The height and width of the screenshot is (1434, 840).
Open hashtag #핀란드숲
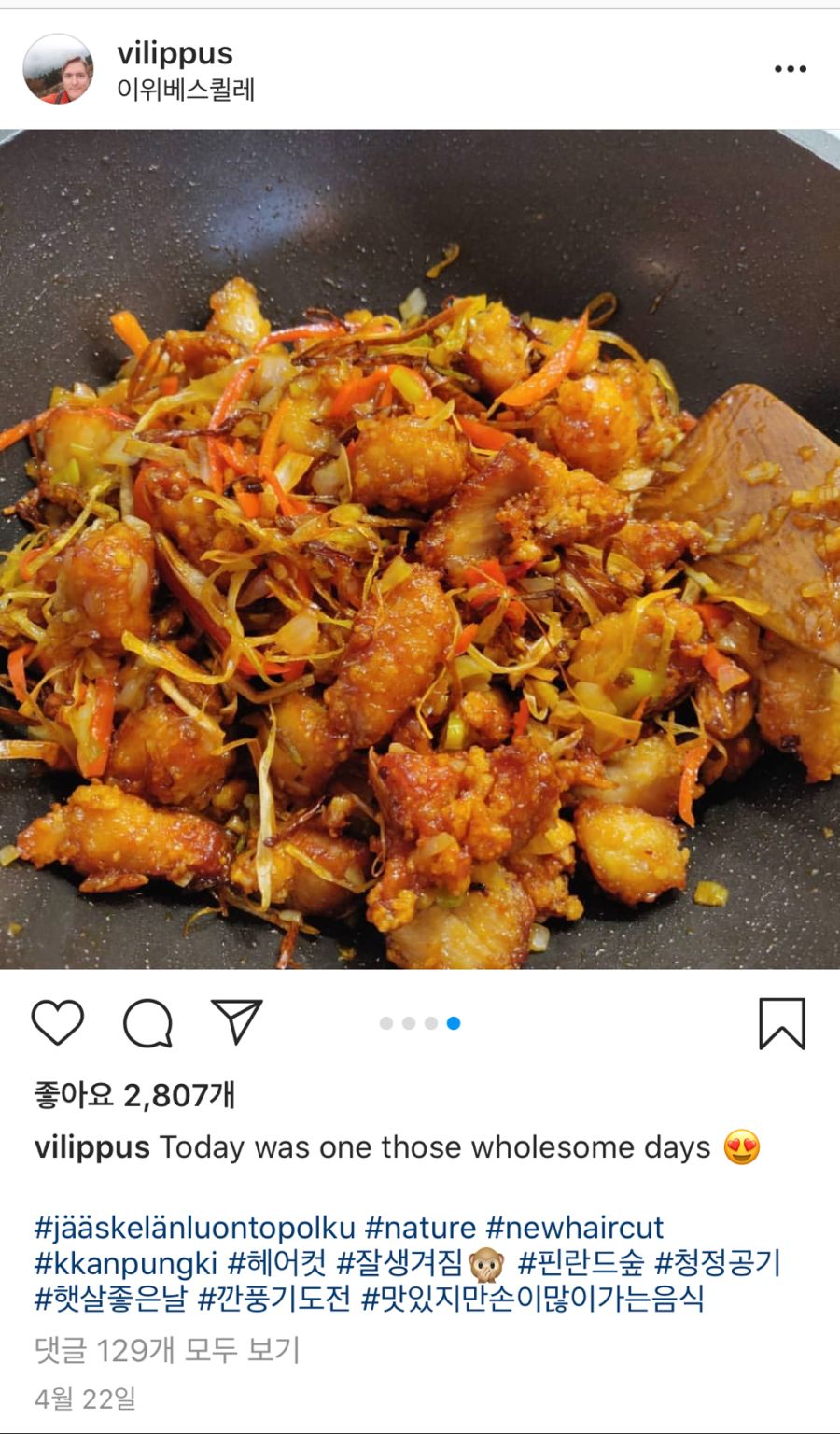(x=581, y=1263)
